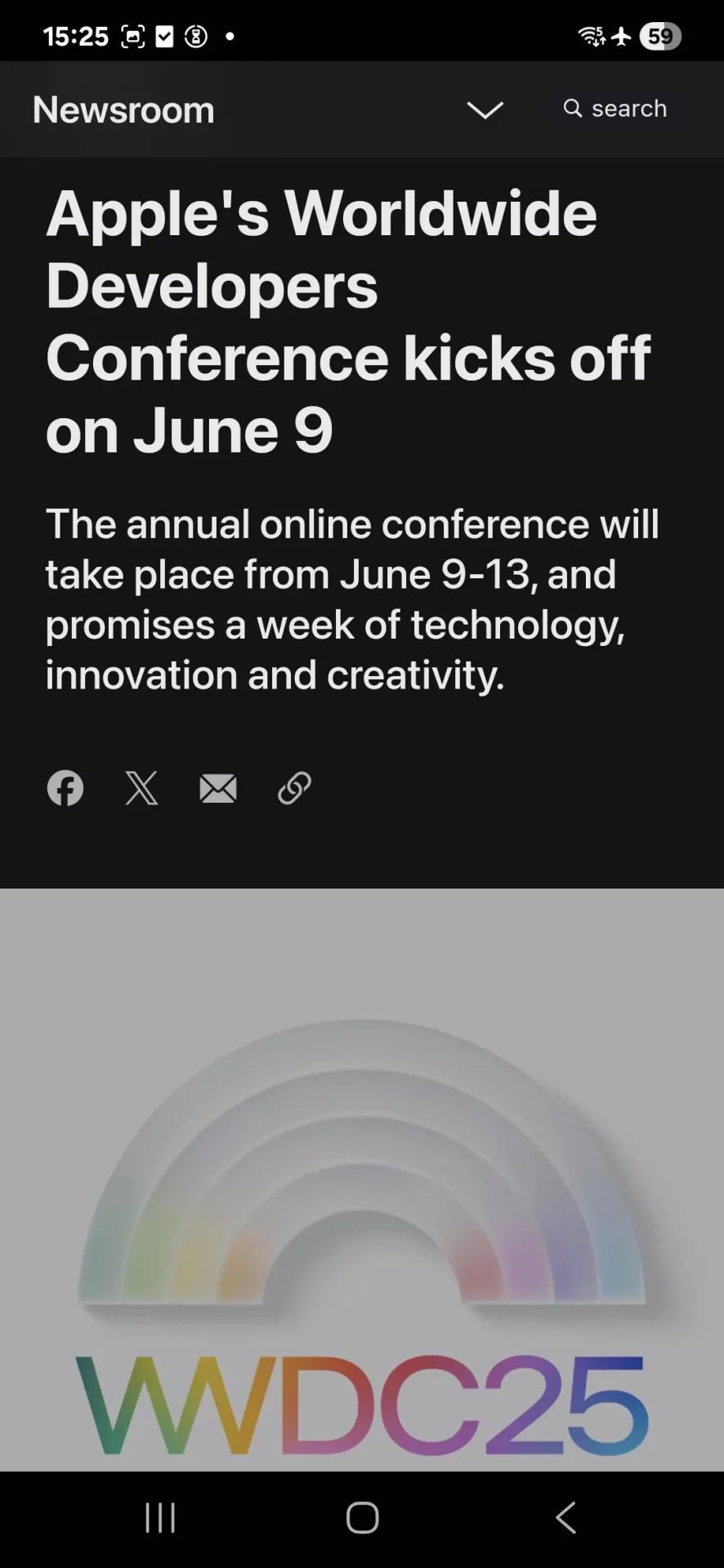724x1568 pixels.
Task: Open the recent apps view
Action: [x=160, y=1518]
